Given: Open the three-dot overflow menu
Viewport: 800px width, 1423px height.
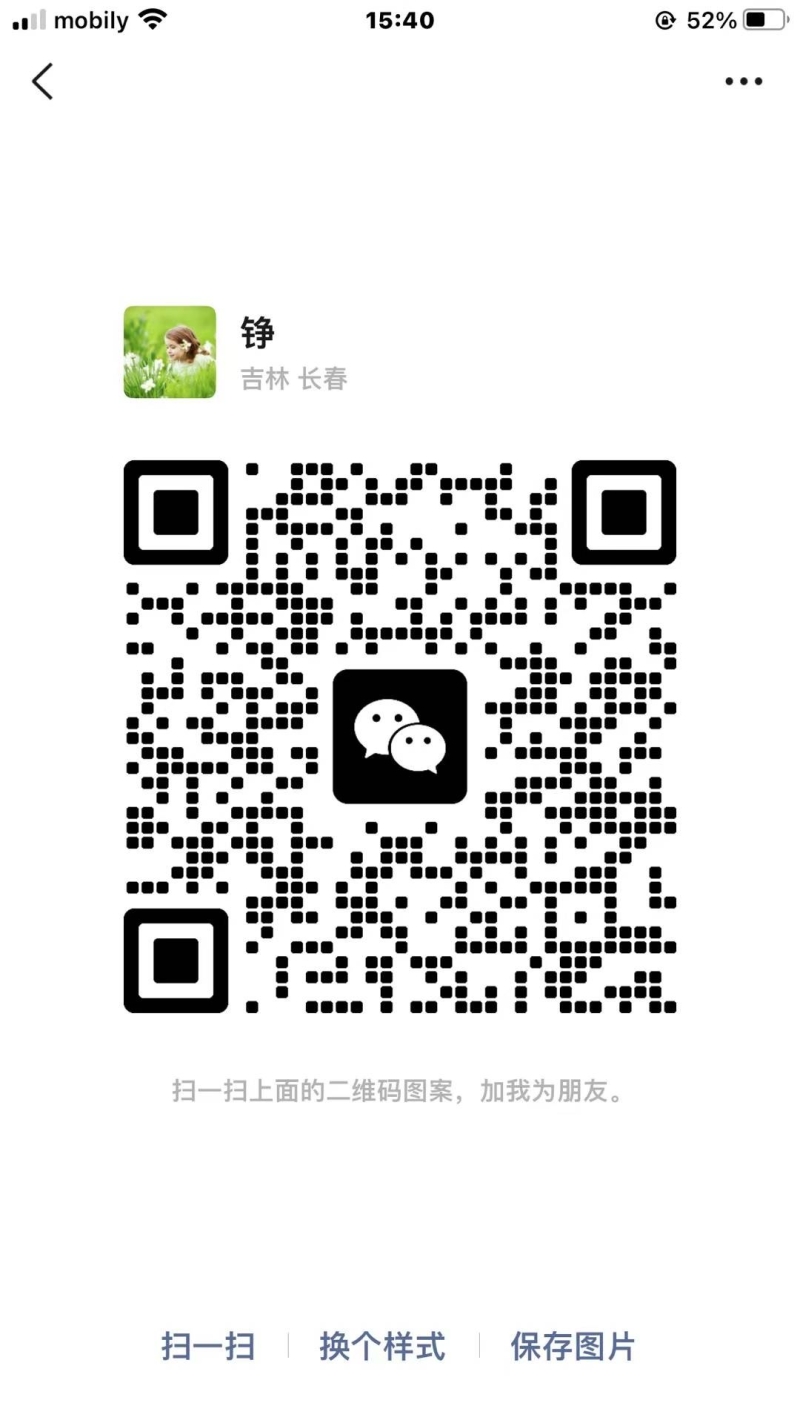Looking at the screenshot, I should click(x=744, y=82).
